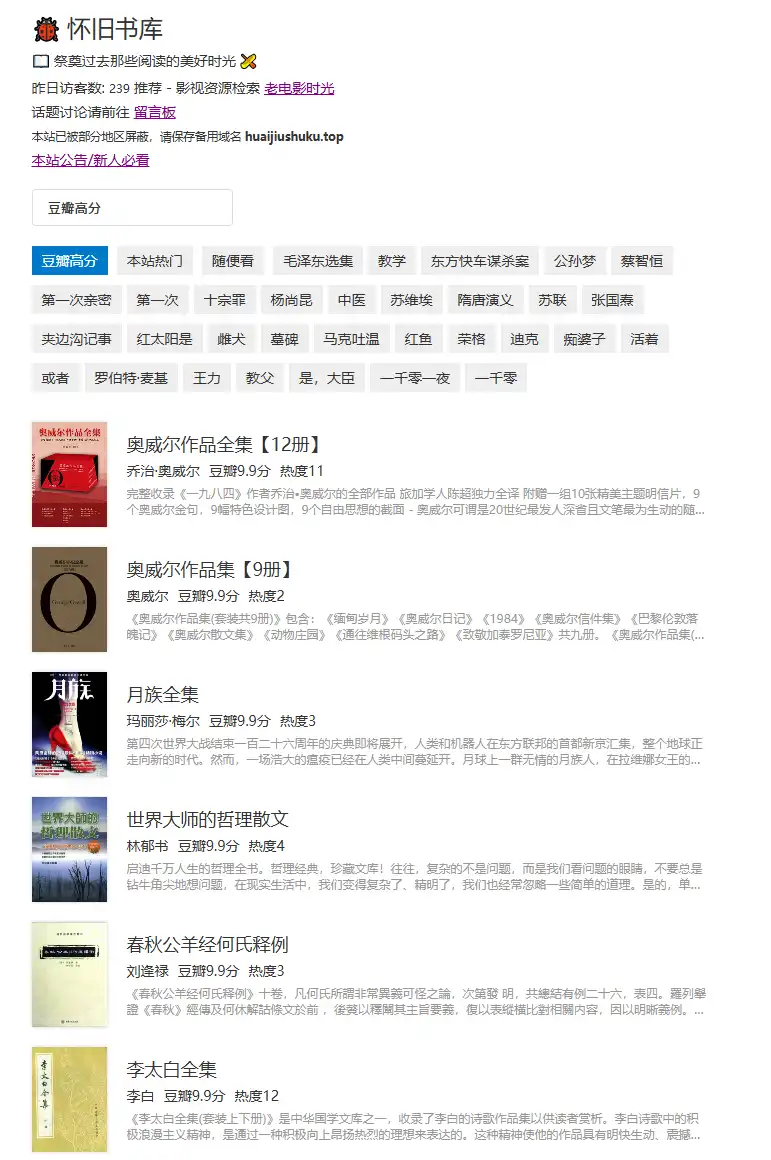Open the 李太白全集 book entry

coord(172,1069)
